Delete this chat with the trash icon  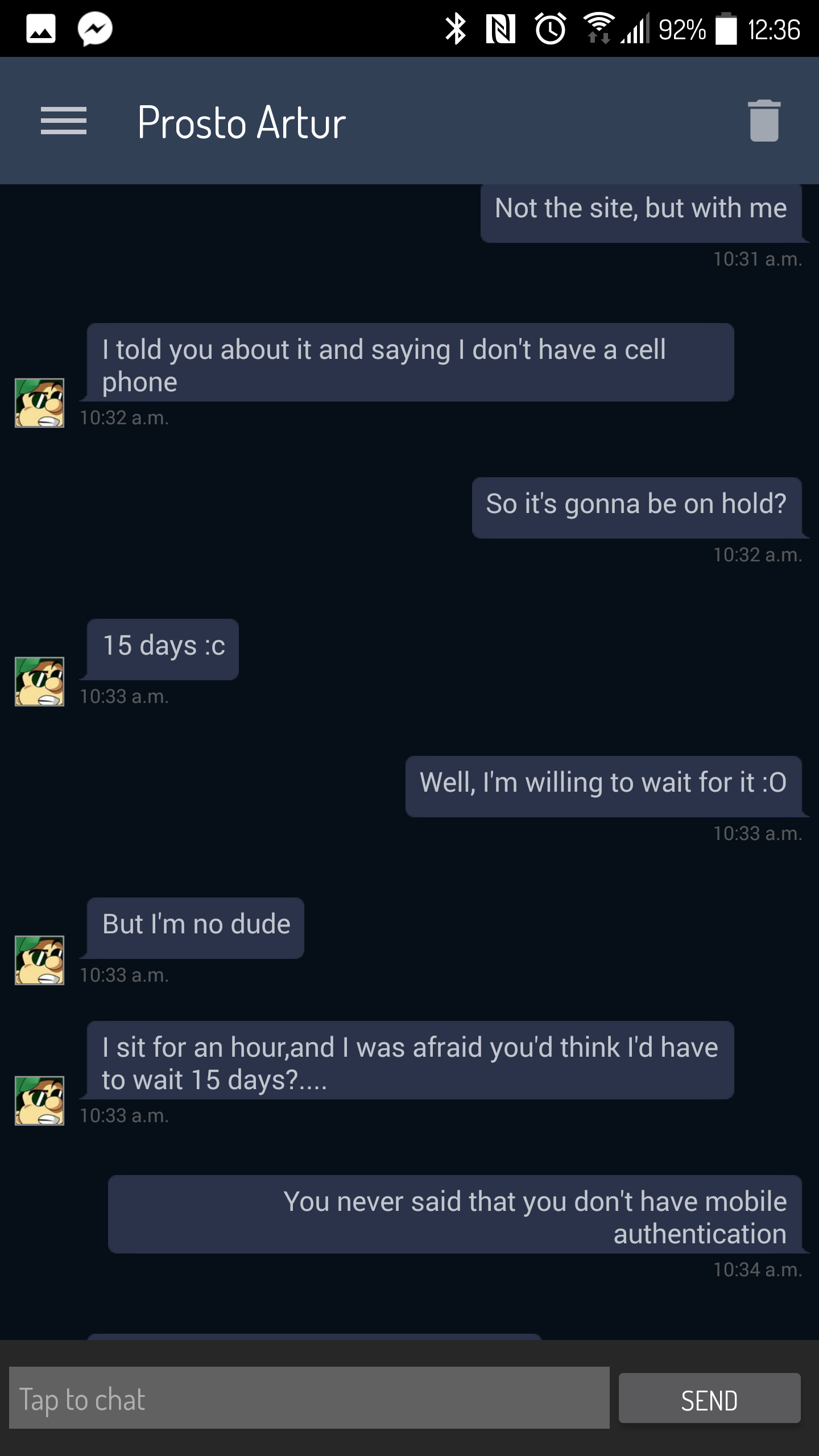[x=764, y=121]
